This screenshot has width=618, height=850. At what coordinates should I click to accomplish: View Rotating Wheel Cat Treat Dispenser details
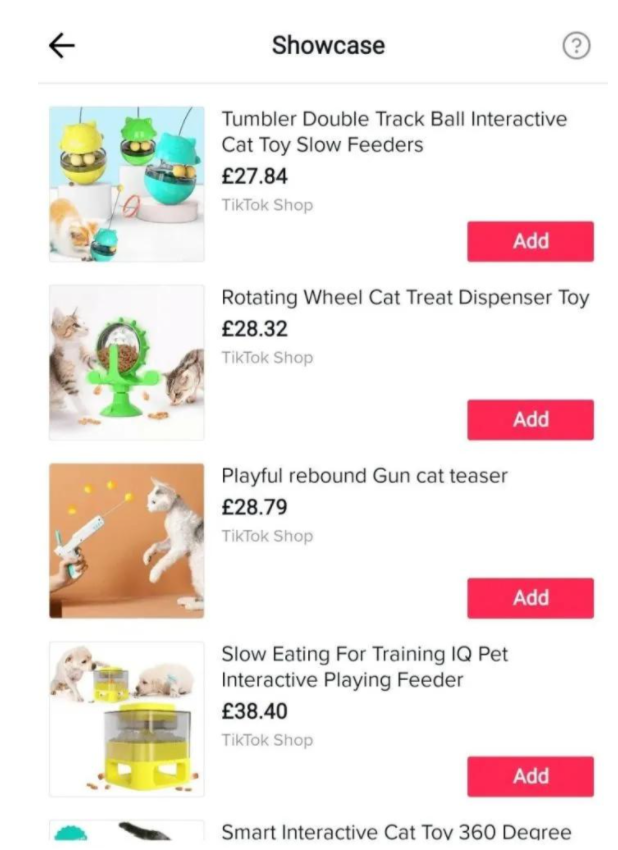tap(405, 298)
